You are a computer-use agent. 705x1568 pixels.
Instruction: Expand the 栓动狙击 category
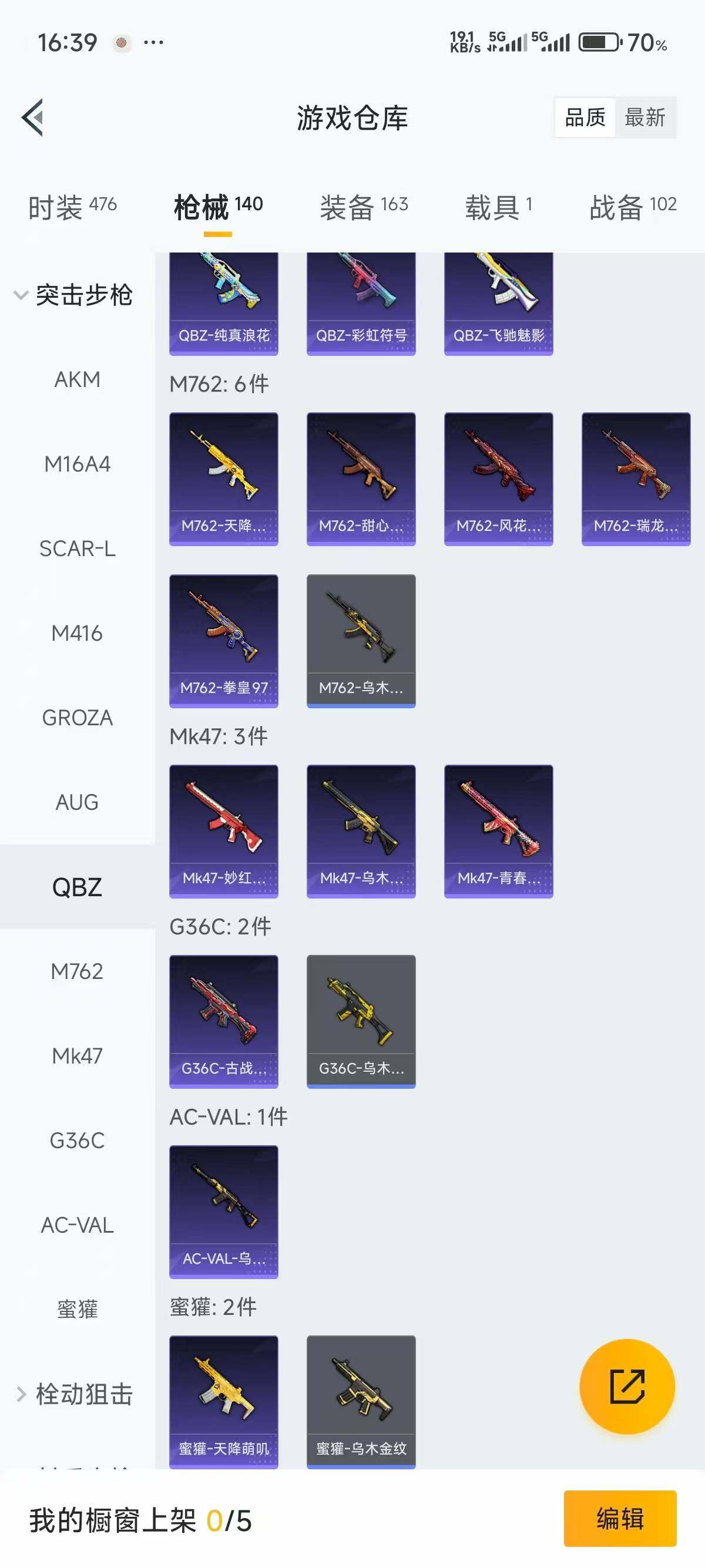(x=73, y=1394)
